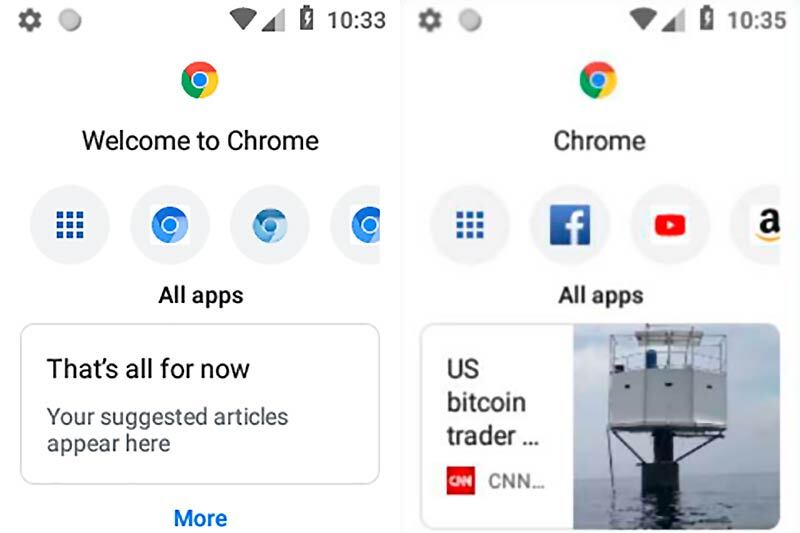
Task: Open the Facebook shortcut
Action: tap(569, 225)
